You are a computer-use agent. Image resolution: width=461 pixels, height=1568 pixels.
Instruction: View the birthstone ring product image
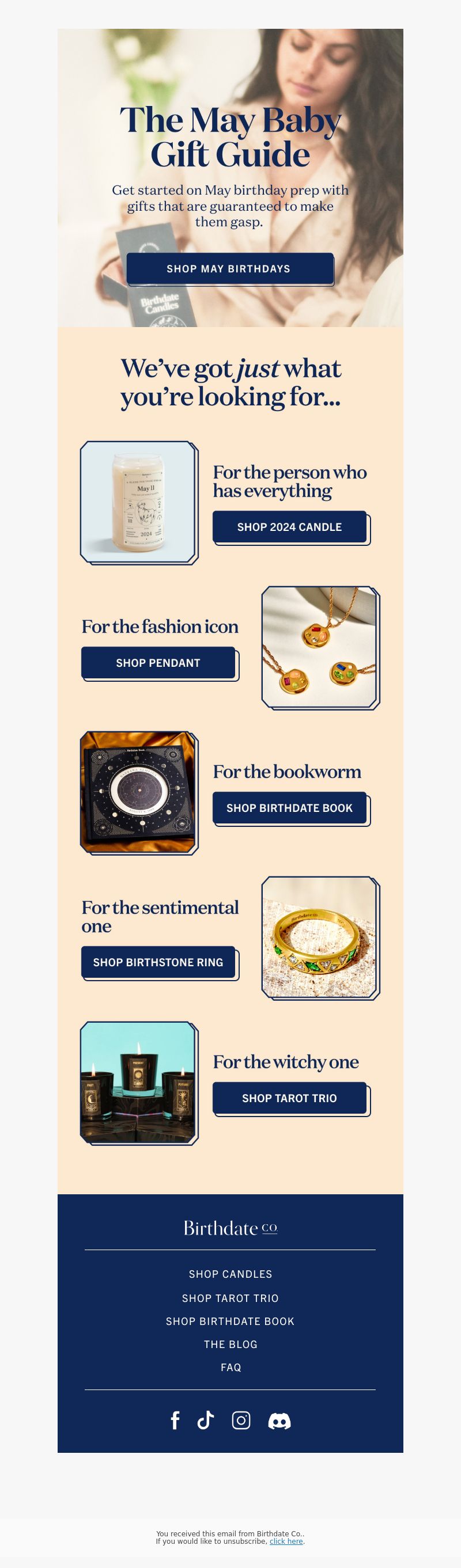tap(320, 938)
